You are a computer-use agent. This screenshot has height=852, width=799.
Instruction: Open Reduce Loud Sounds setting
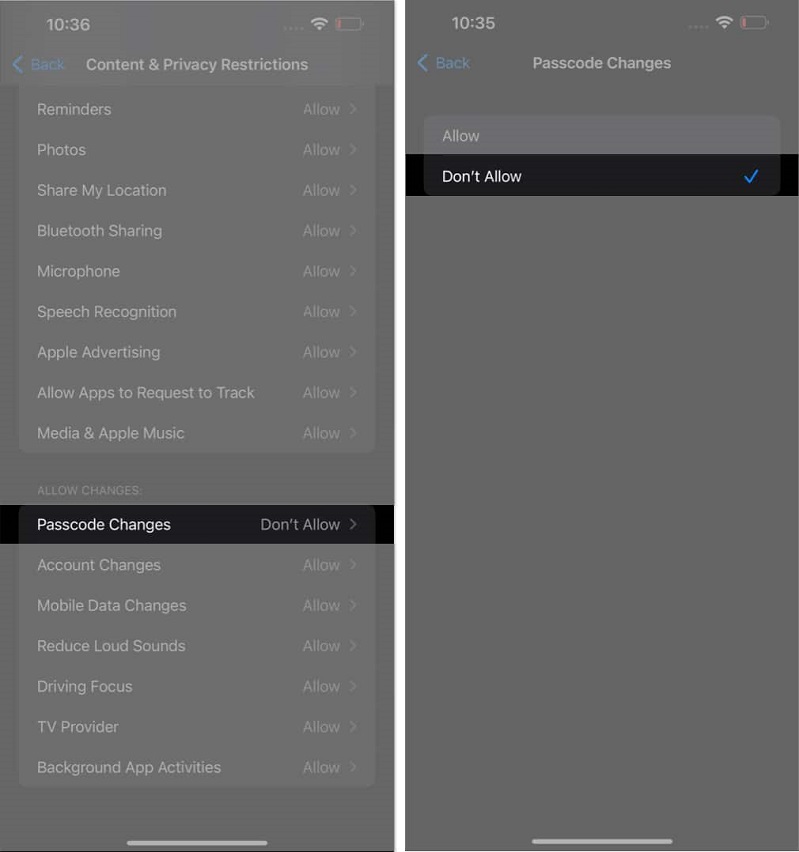pos(196,646)
